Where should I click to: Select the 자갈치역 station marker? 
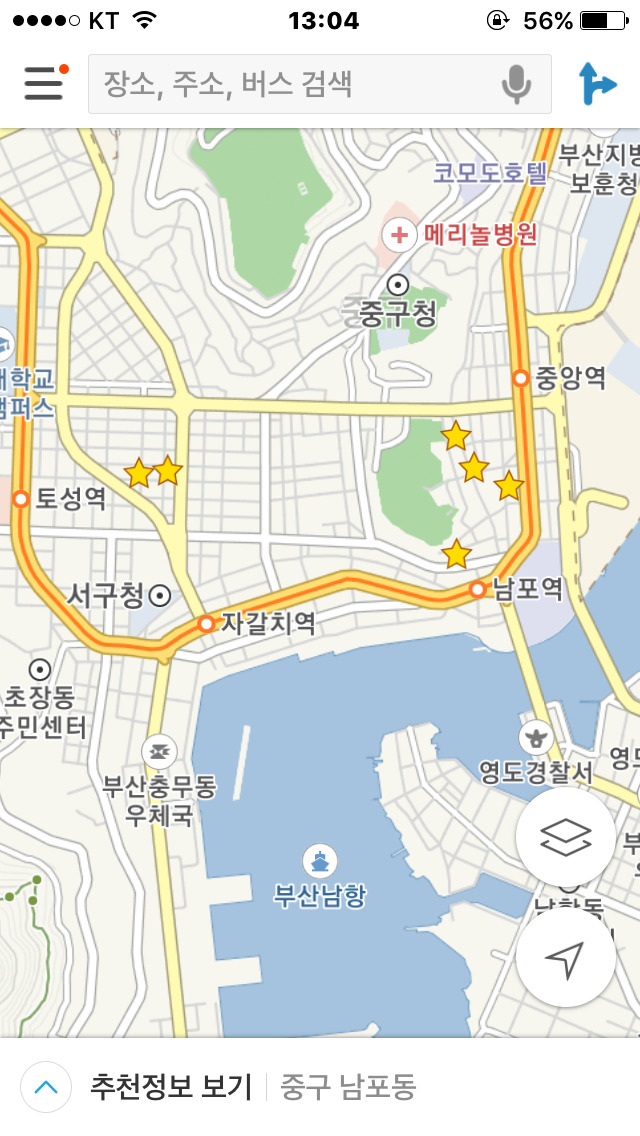pyautogui.click(x=206, y=623)
